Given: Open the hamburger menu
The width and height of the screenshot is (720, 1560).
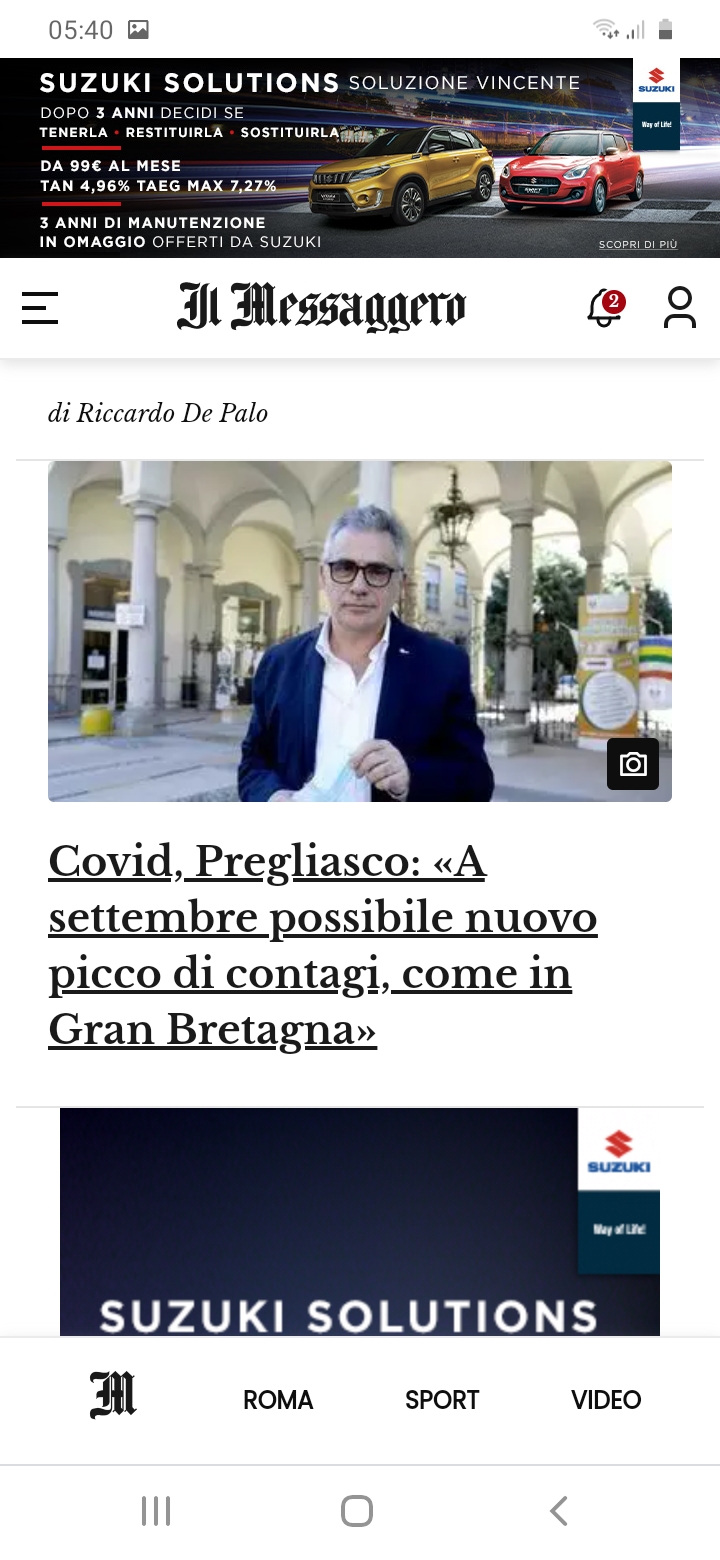Looking at the screenshot, I should tap(40, 308).
